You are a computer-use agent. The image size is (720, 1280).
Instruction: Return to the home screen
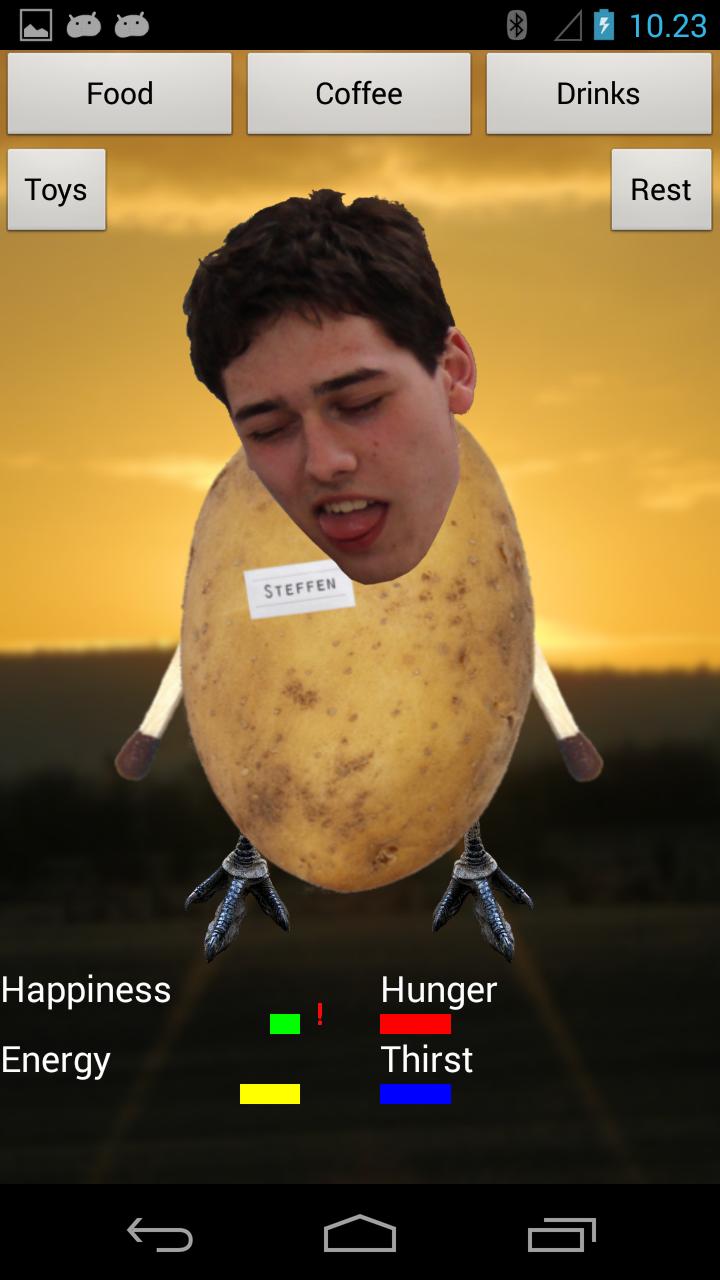point(360,1235)
